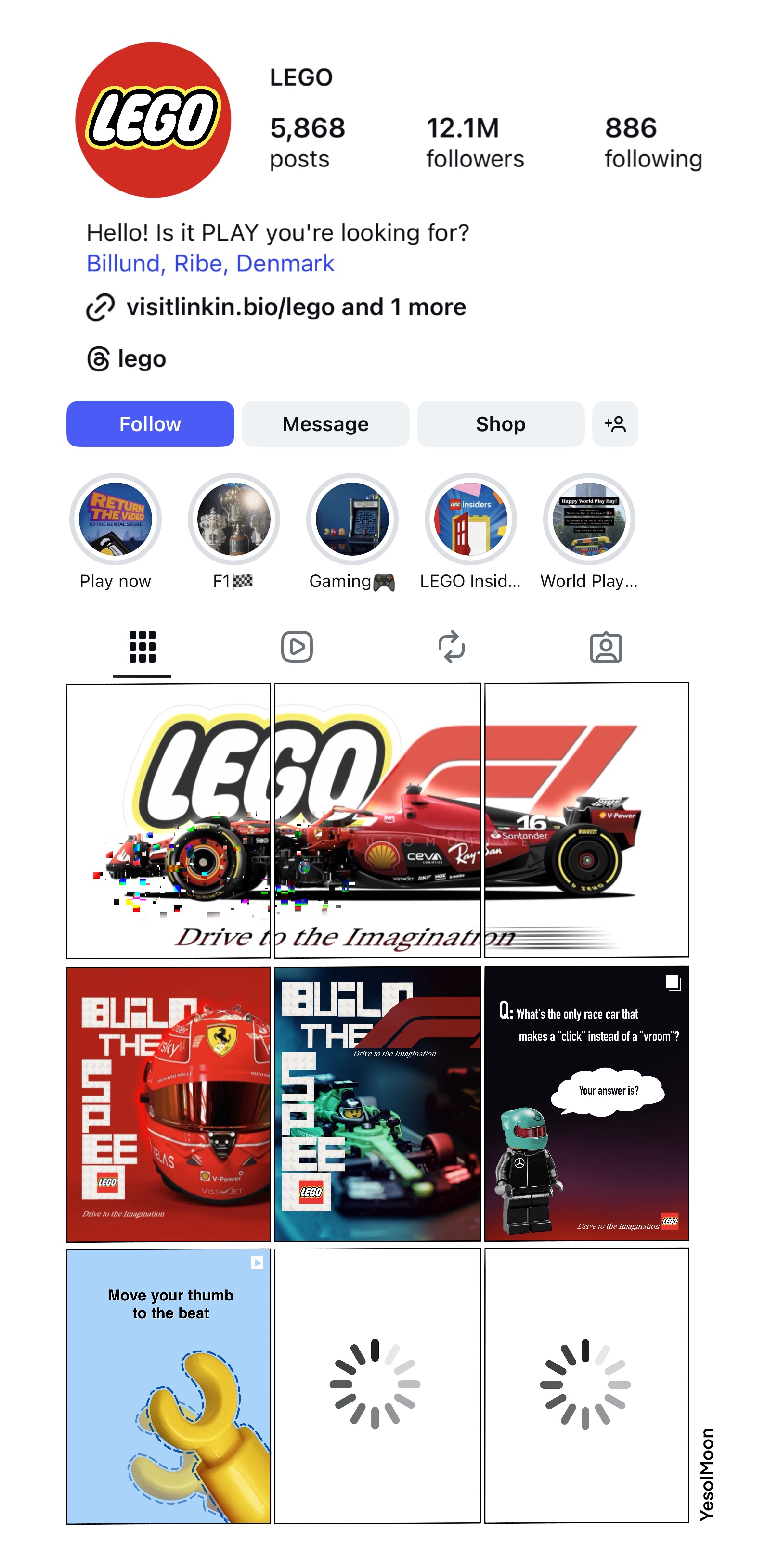Follow the LEGO account

(x=150, y=424)
